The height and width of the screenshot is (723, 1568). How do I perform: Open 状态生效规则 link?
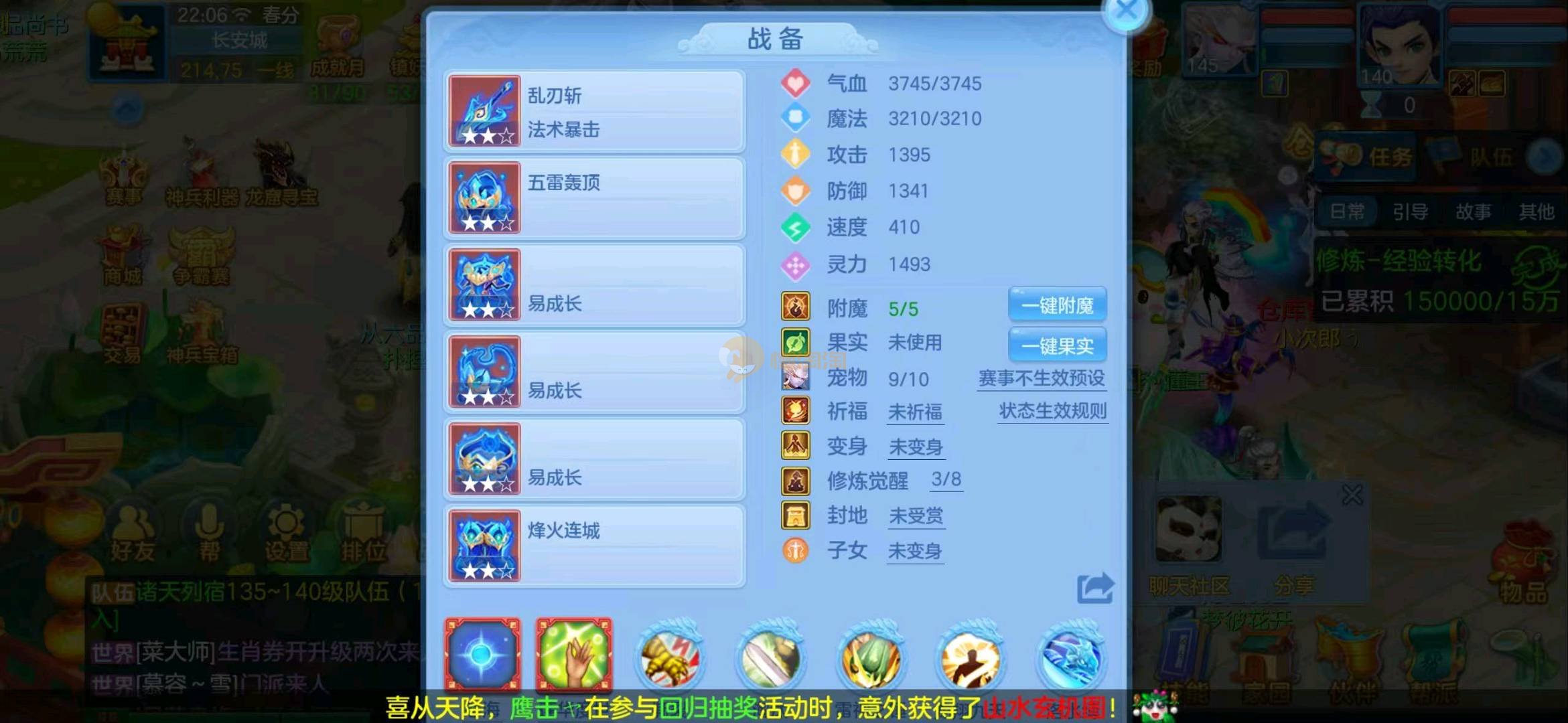pyautogui.click(x=1052, y=411)
